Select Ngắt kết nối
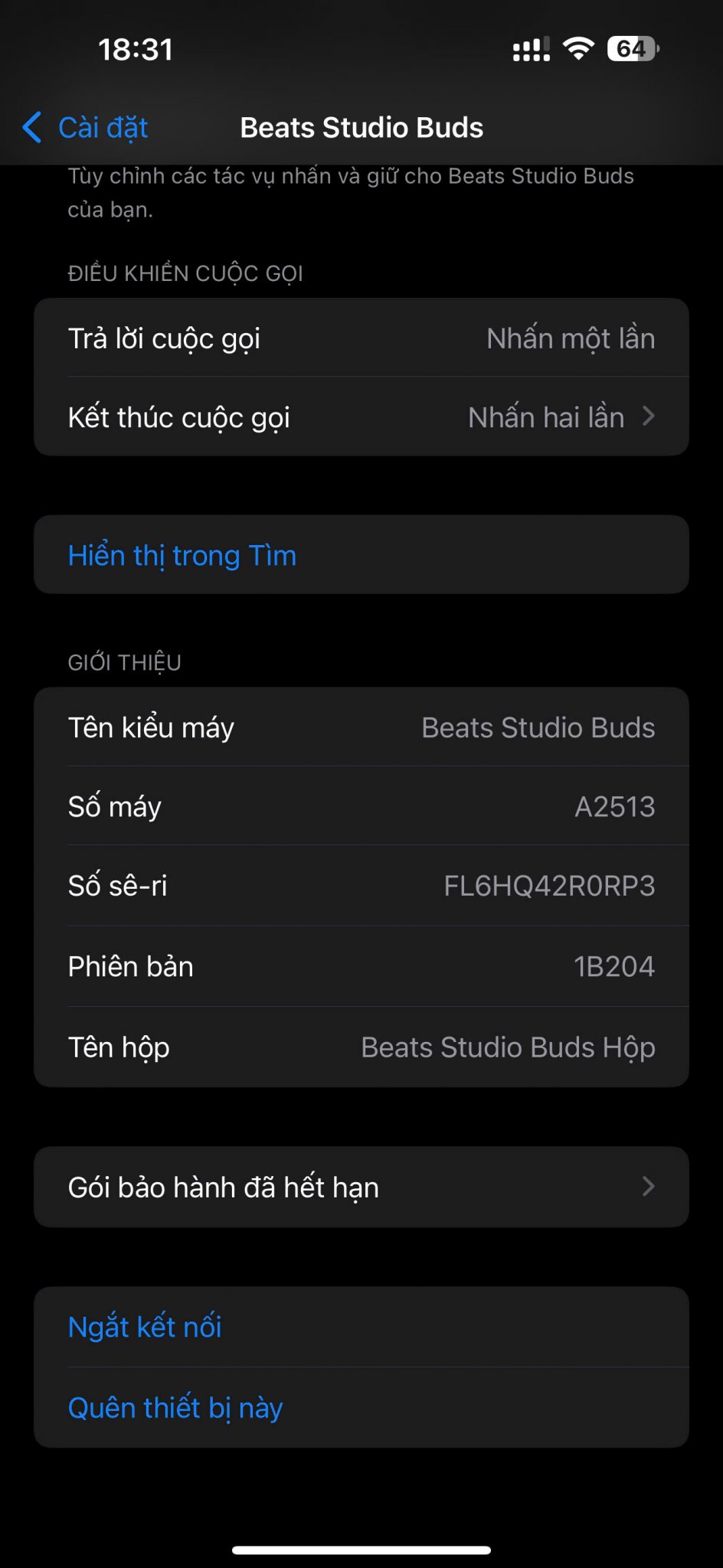Viewport: 723px width, 1568px height. 145,1327
